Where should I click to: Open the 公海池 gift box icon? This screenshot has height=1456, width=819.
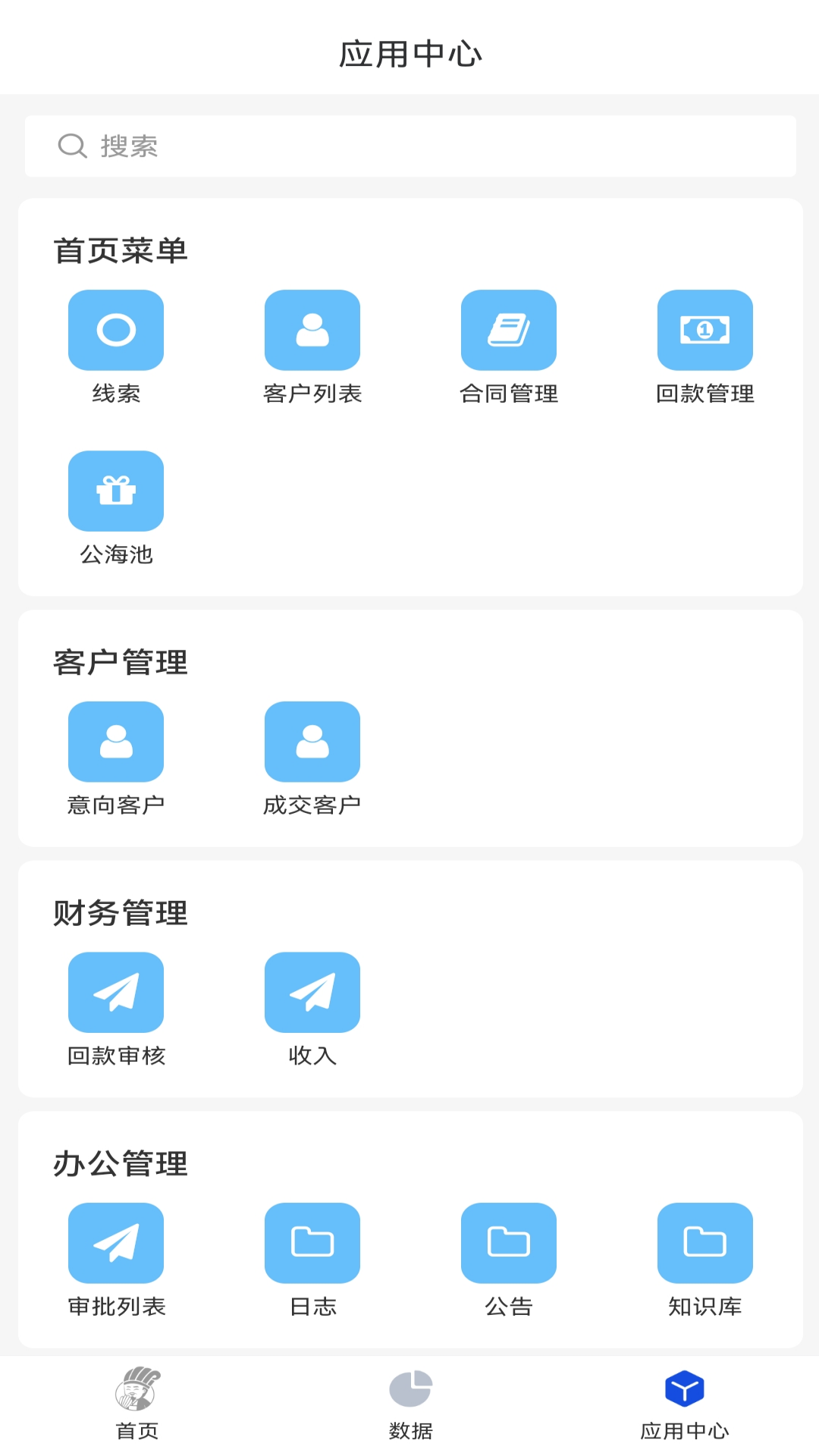pyautogui.click(x=115, y=491)
